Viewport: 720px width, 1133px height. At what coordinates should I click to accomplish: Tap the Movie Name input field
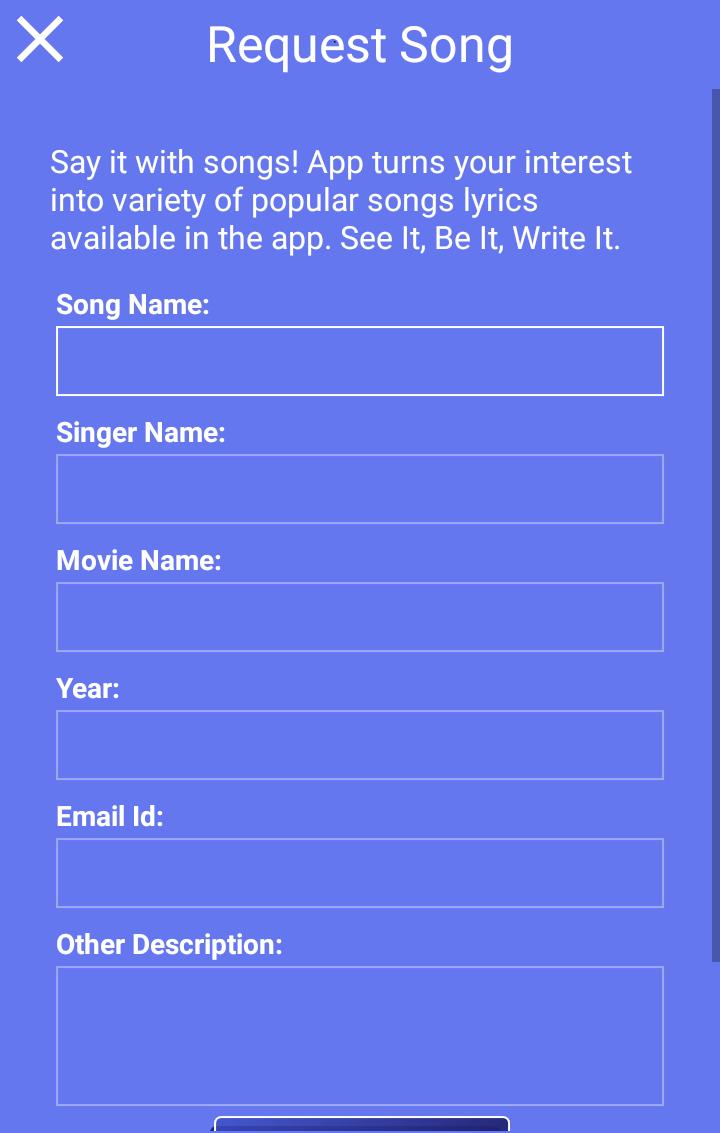tap(360, 617)
